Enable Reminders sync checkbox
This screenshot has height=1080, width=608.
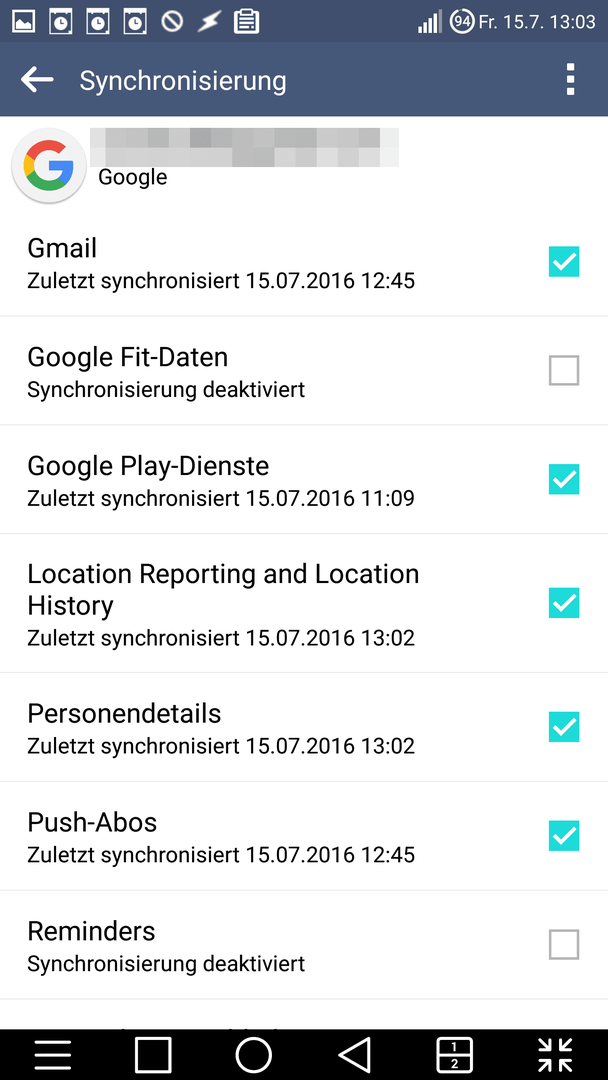(564, 944)
